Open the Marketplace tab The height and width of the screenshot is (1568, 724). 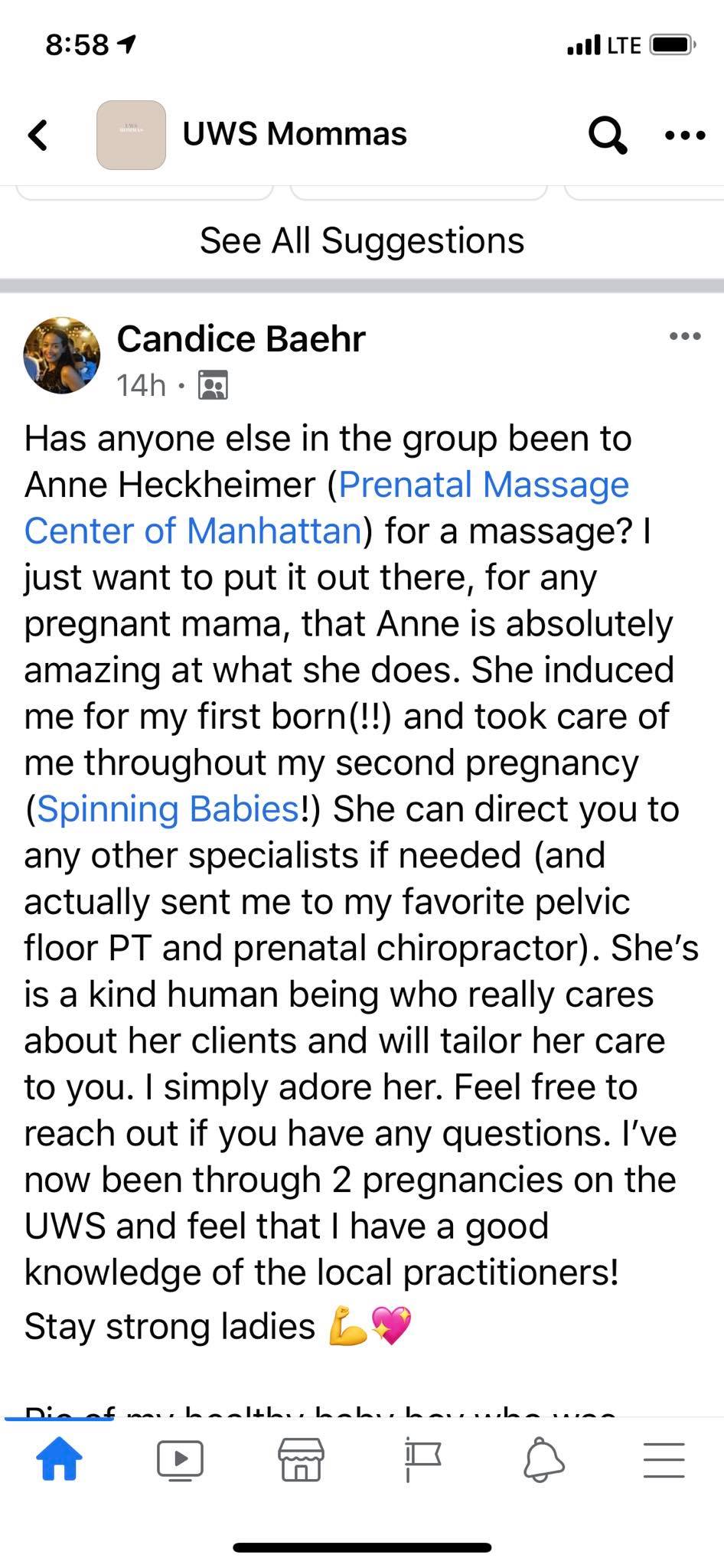click(x=301, y=1459)
